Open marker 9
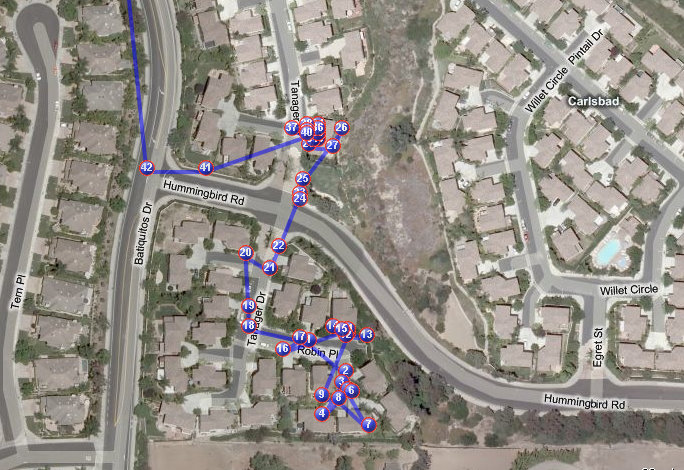The height and width of the screenshot is (470, 684). [322, 394]
